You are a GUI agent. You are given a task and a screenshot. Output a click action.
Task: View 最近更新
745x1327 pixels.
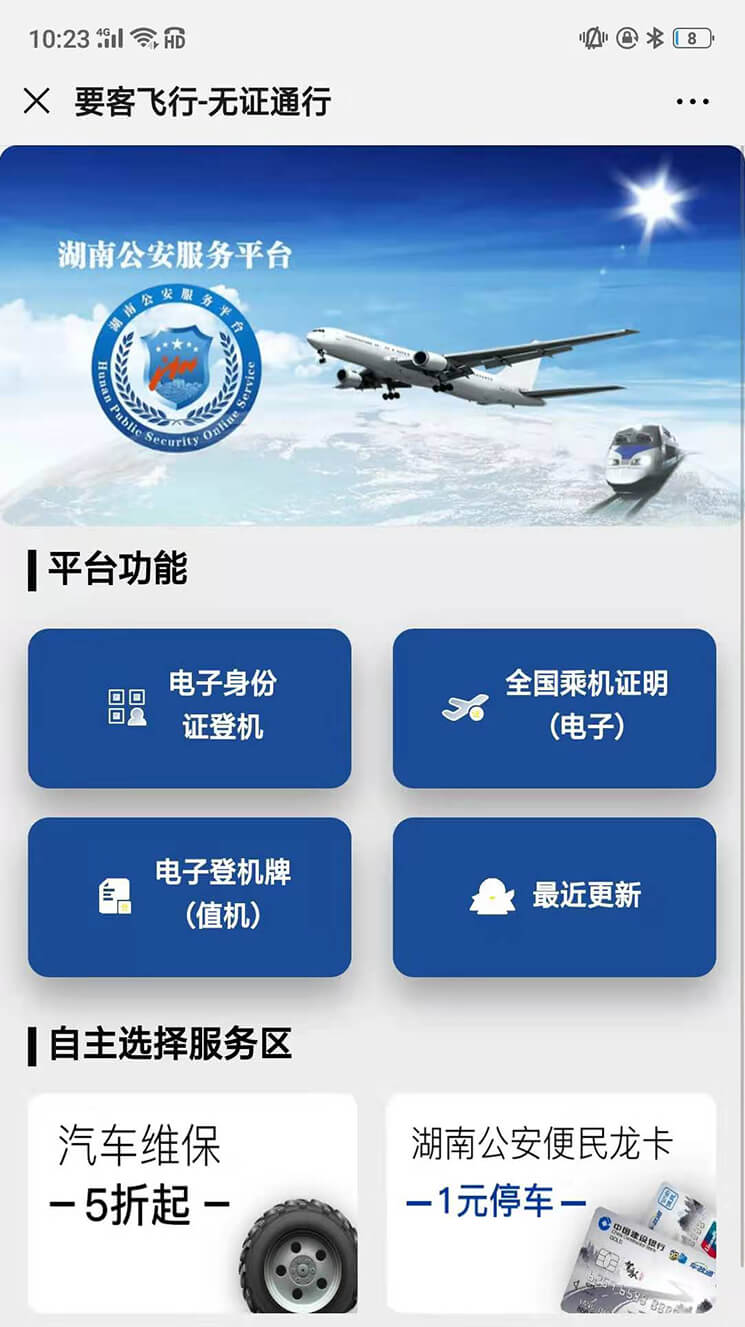point(554,896)
